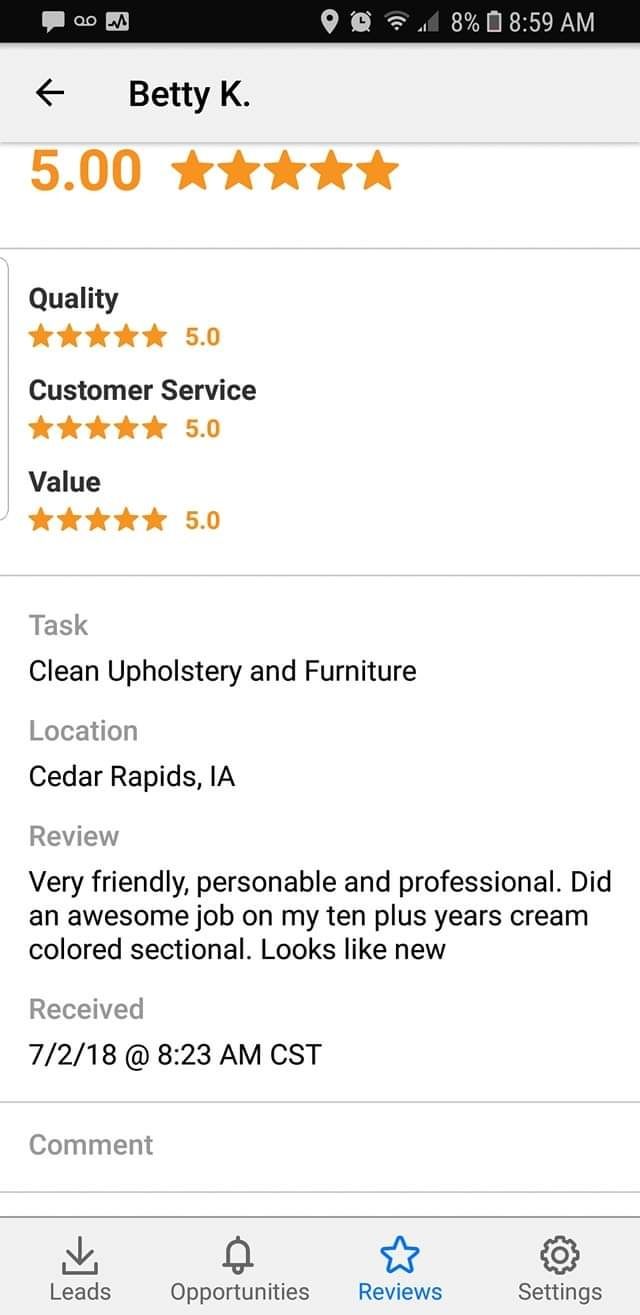Select the Reviews tab
The width and height of the screenshot is (640, 1315).
click(400, 1268)
